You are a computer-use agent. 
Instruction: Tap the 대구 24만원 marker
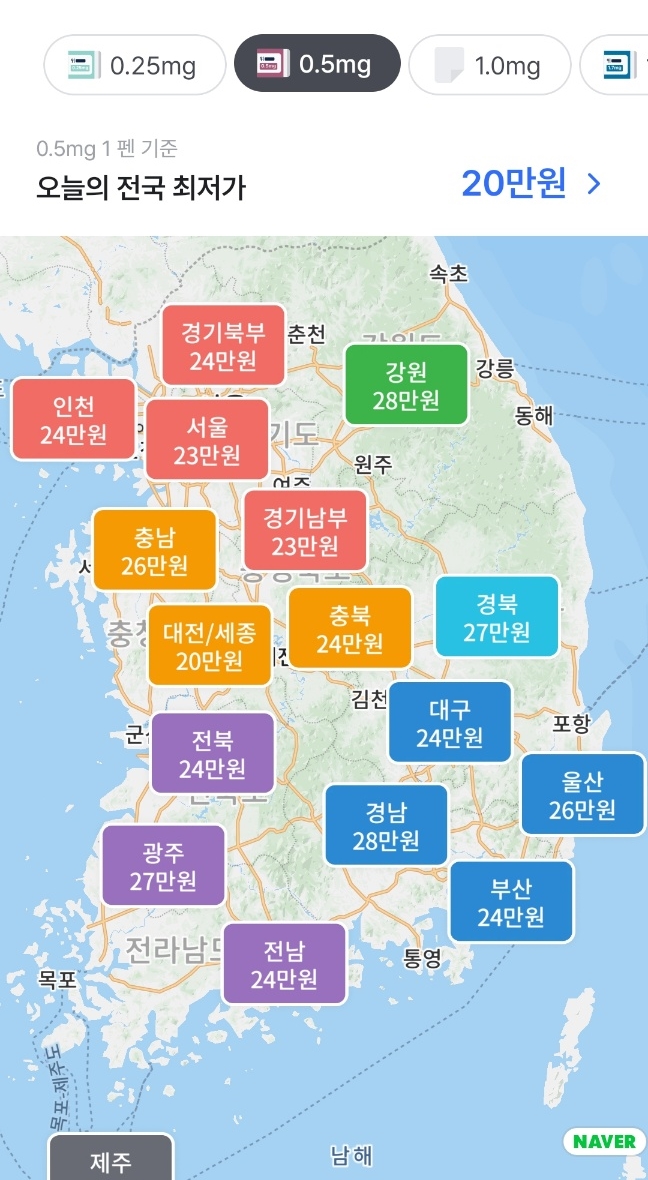450,722
